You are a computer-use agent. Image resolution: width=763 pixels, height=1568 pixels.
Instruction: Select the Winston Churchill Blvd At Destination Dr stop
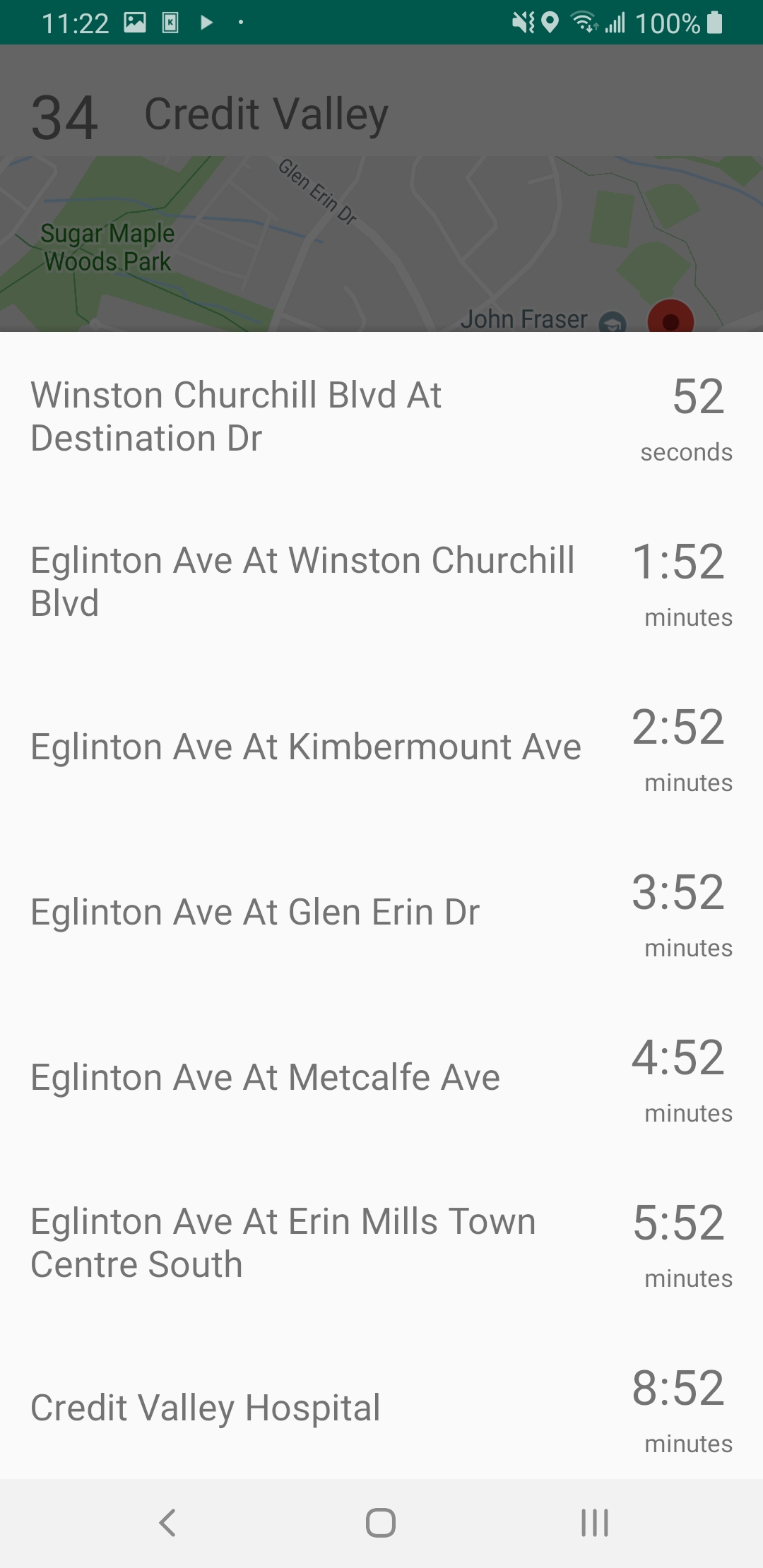[x=237, y=416]
